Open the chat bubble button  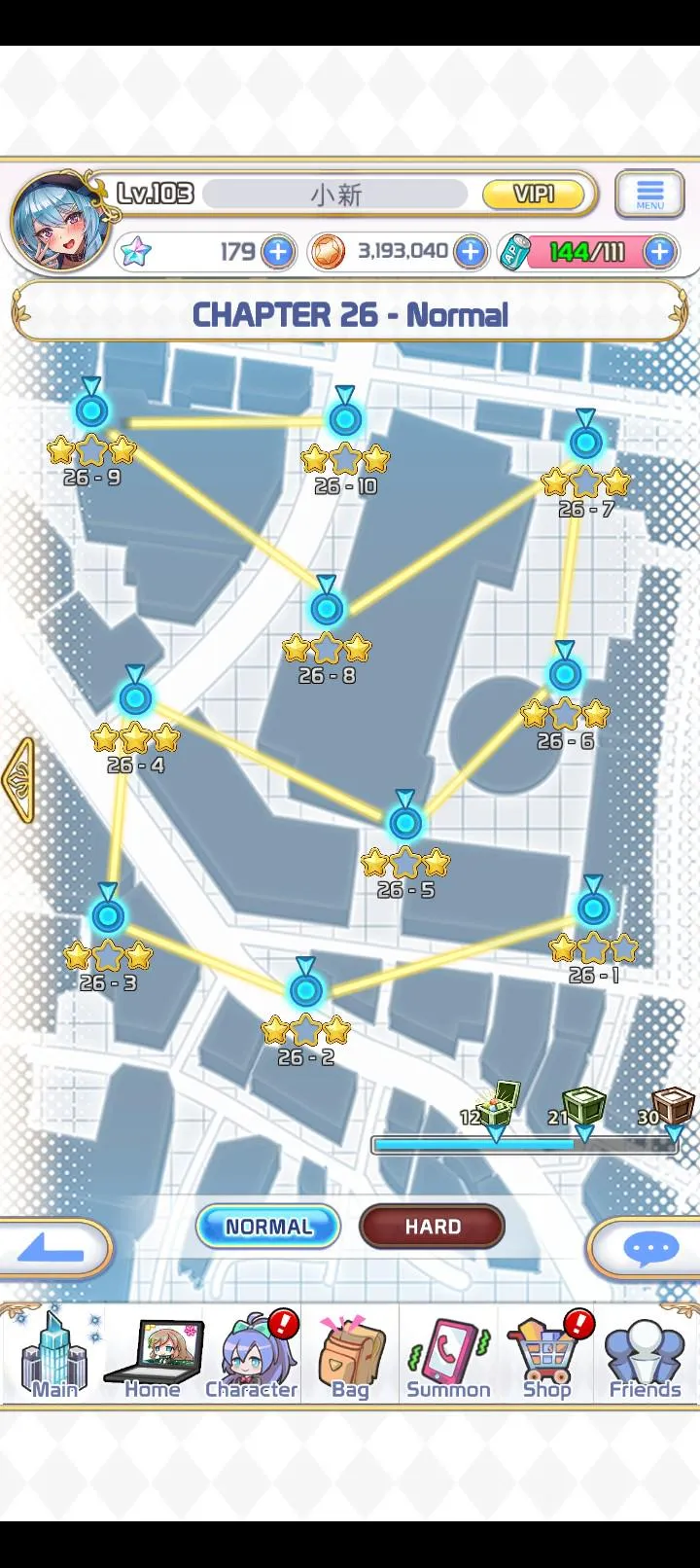[x=648, y=1248]
